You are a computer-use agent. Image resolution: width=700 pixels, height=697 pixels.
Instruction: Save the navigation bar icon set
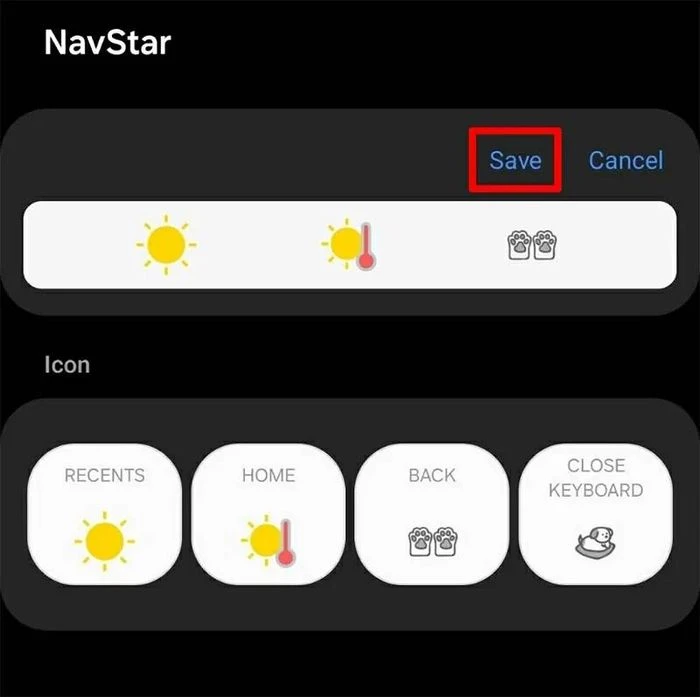click(515, 160)
